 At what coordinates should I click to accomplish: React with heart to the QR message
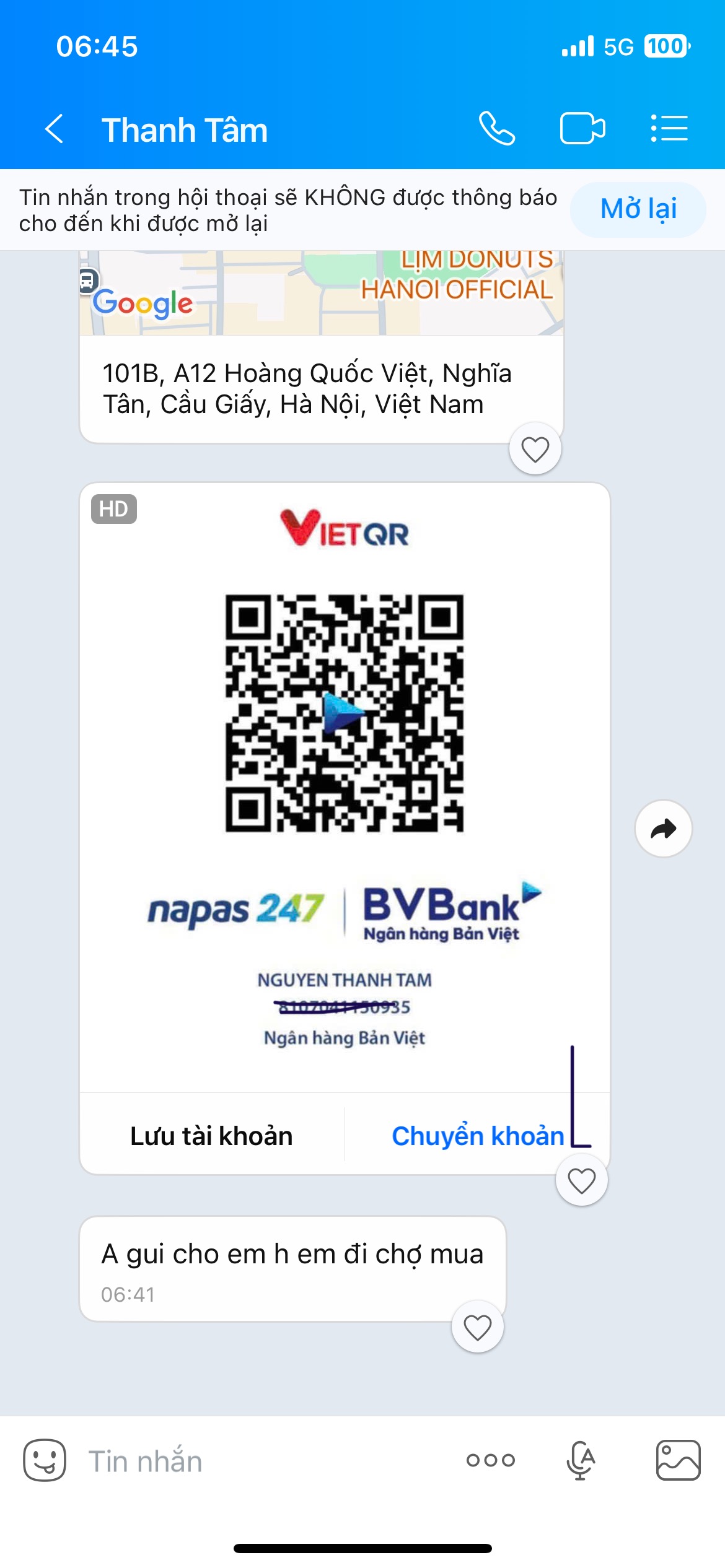click(581, 1180)
